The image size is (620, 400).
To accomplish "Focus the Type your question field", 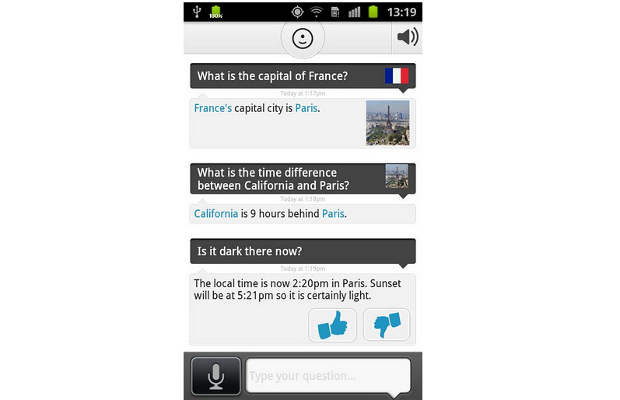I will [x=328, y=376].
